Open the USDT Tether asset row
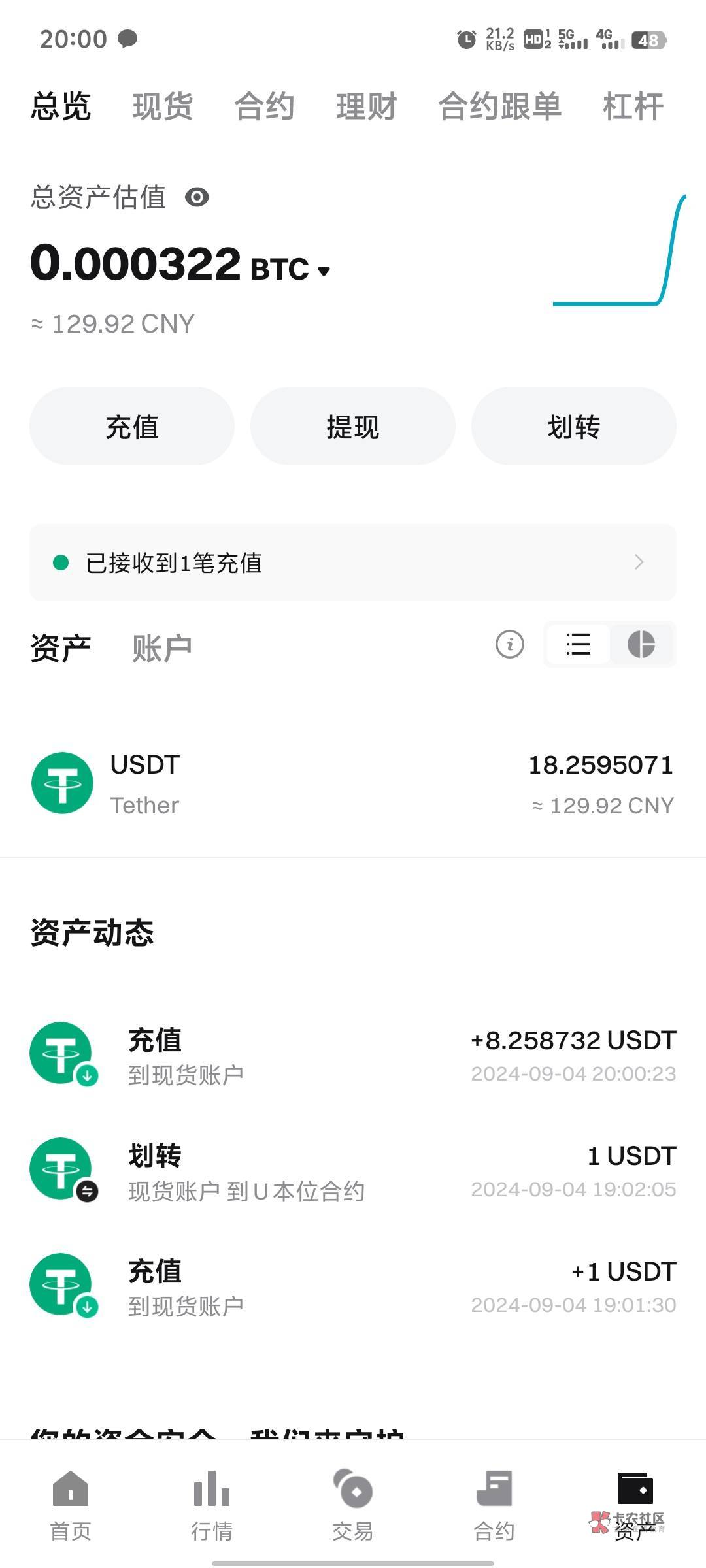Image resolution: width=706 pixels, height=1568 pixels. (x=353, y=784)
